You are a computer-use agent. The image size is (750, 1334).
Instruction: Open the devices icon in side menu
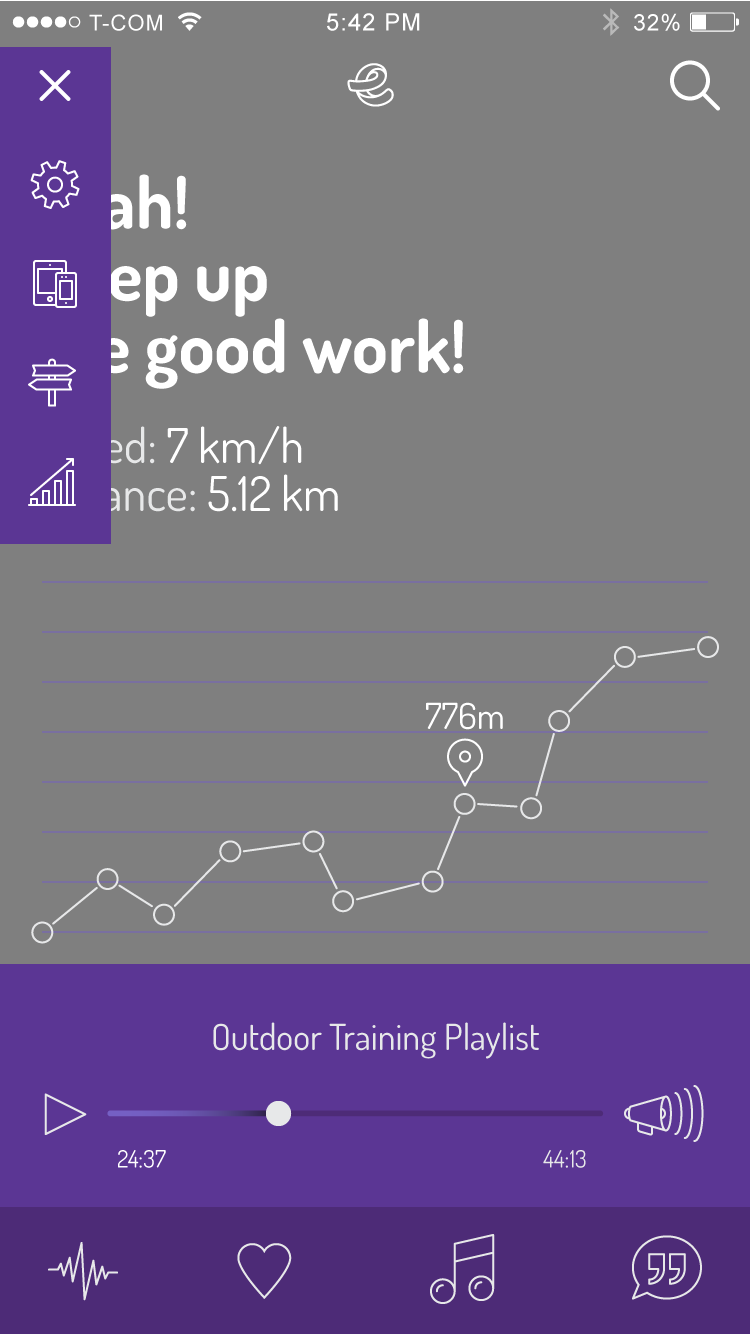(55, 284)
